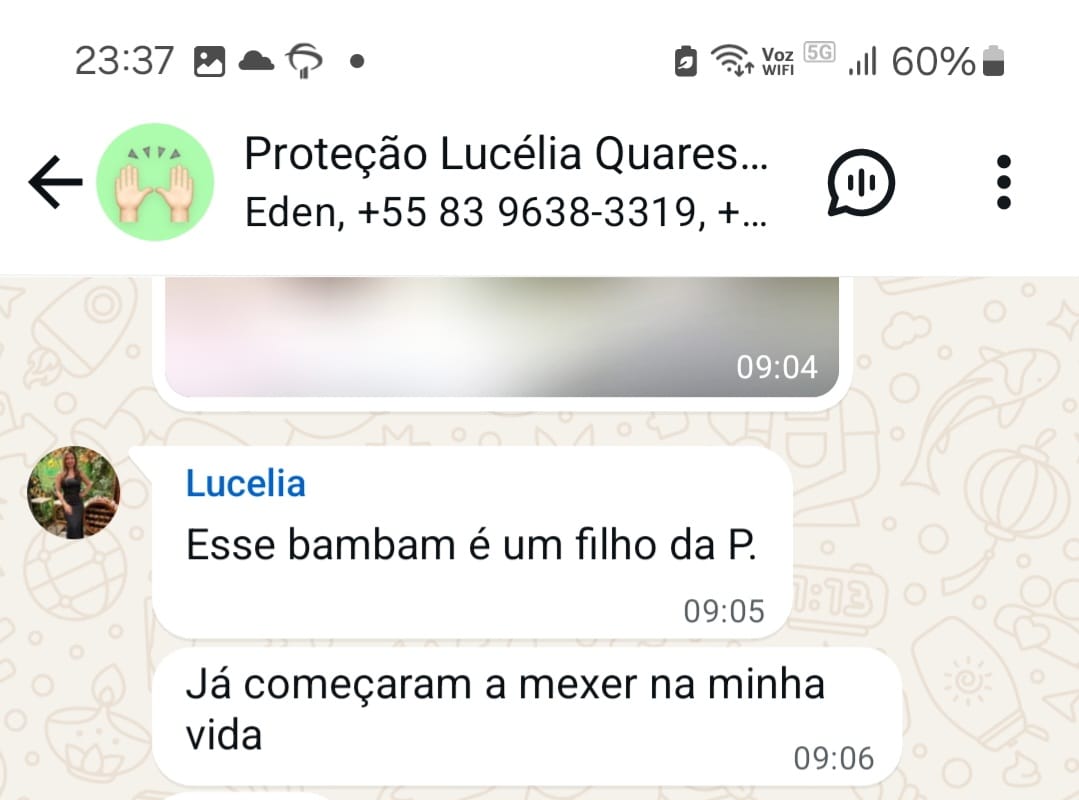
Task: Go back using the arrow icon
Action: (55, 183)
